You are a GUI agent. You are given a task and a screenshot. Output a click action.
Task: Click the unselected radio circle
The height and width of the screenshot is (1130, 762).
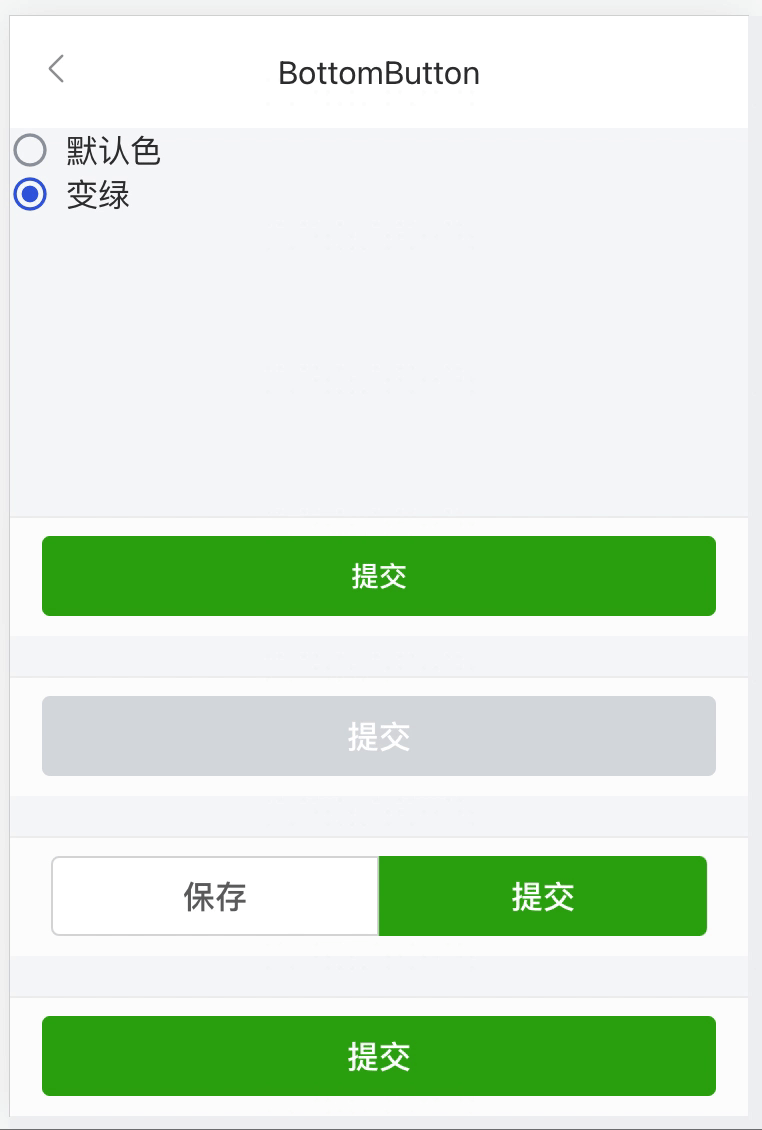(30, 149)
